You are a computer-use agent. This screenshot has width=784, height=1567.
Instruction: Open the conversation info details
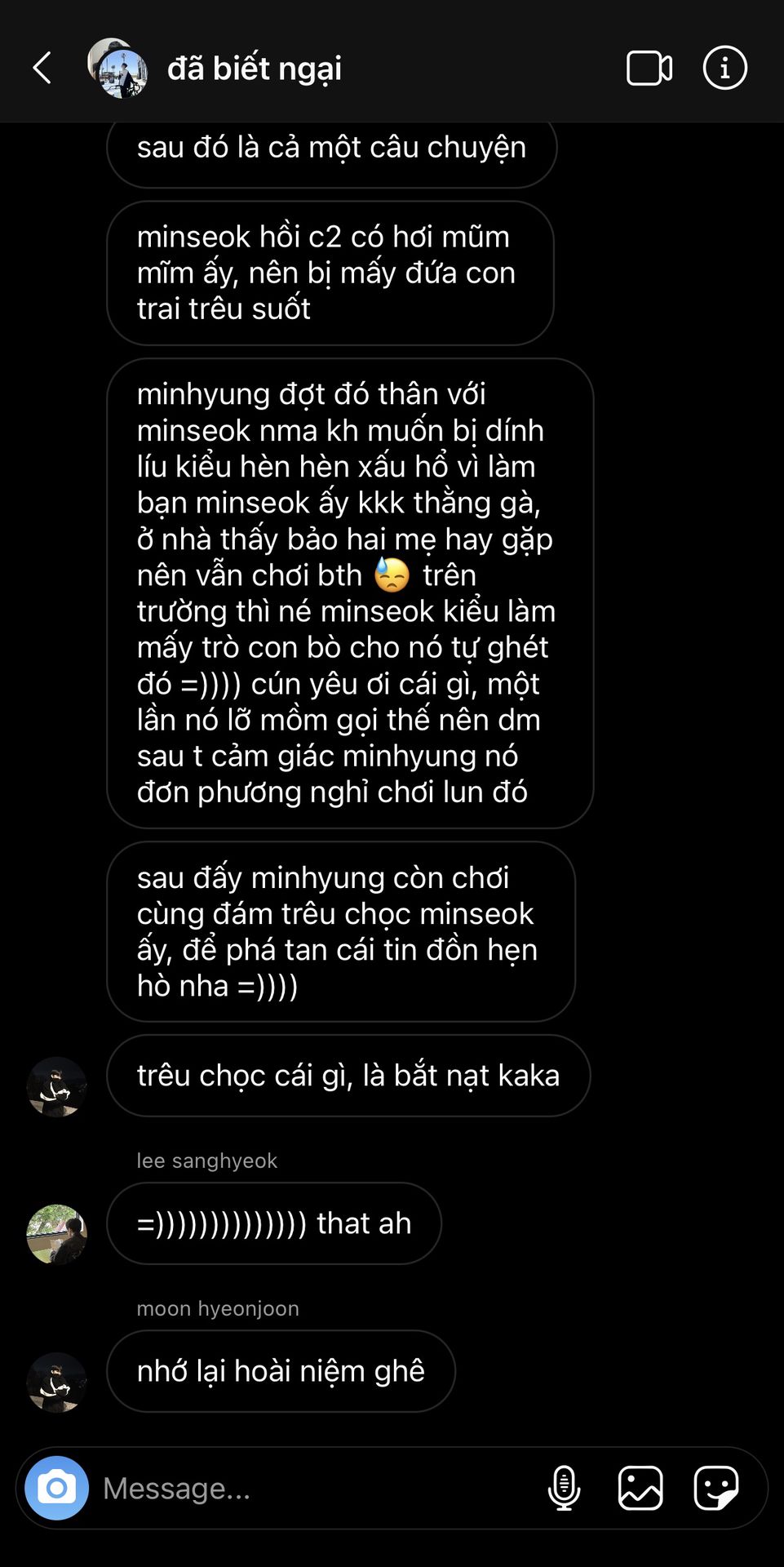[724, 68]
